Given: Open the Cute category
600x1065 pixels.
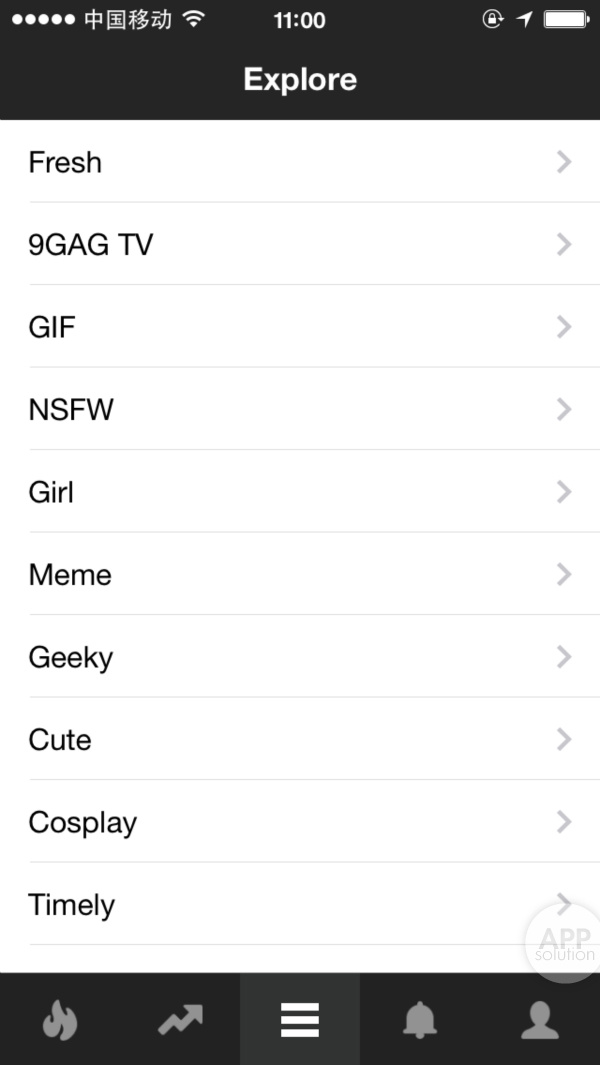Looking at the screenshot, I should coord(300,739).
